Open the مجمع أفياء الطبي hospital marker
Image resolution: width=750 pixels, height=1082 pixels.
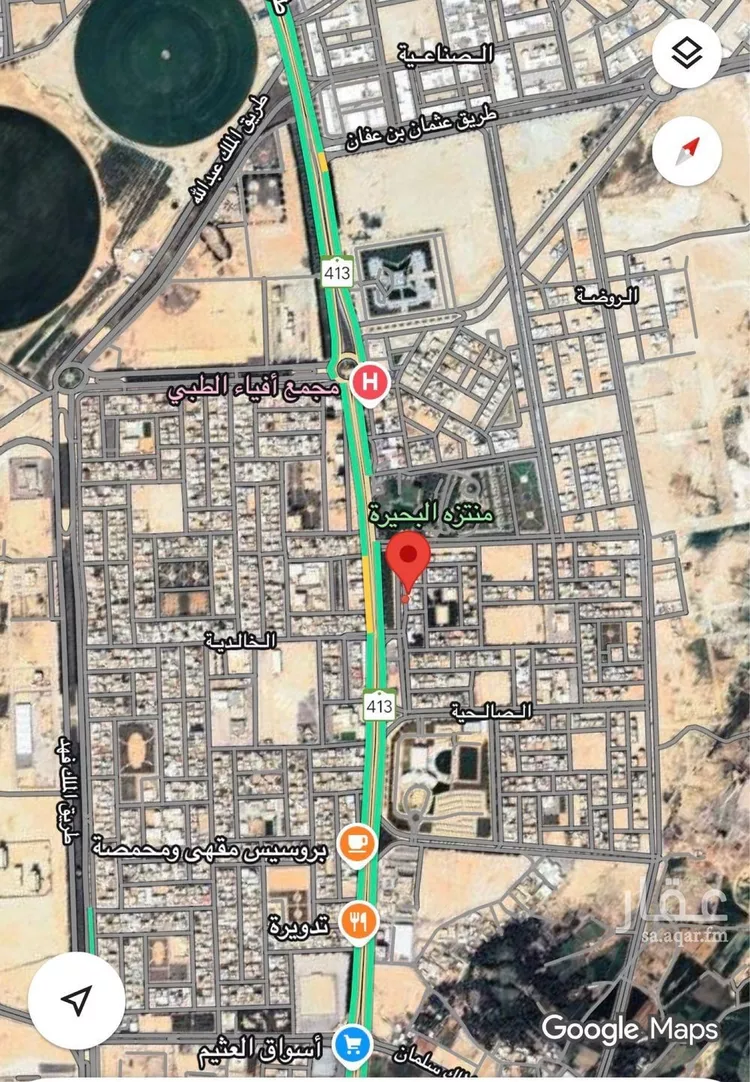(371, 384)
